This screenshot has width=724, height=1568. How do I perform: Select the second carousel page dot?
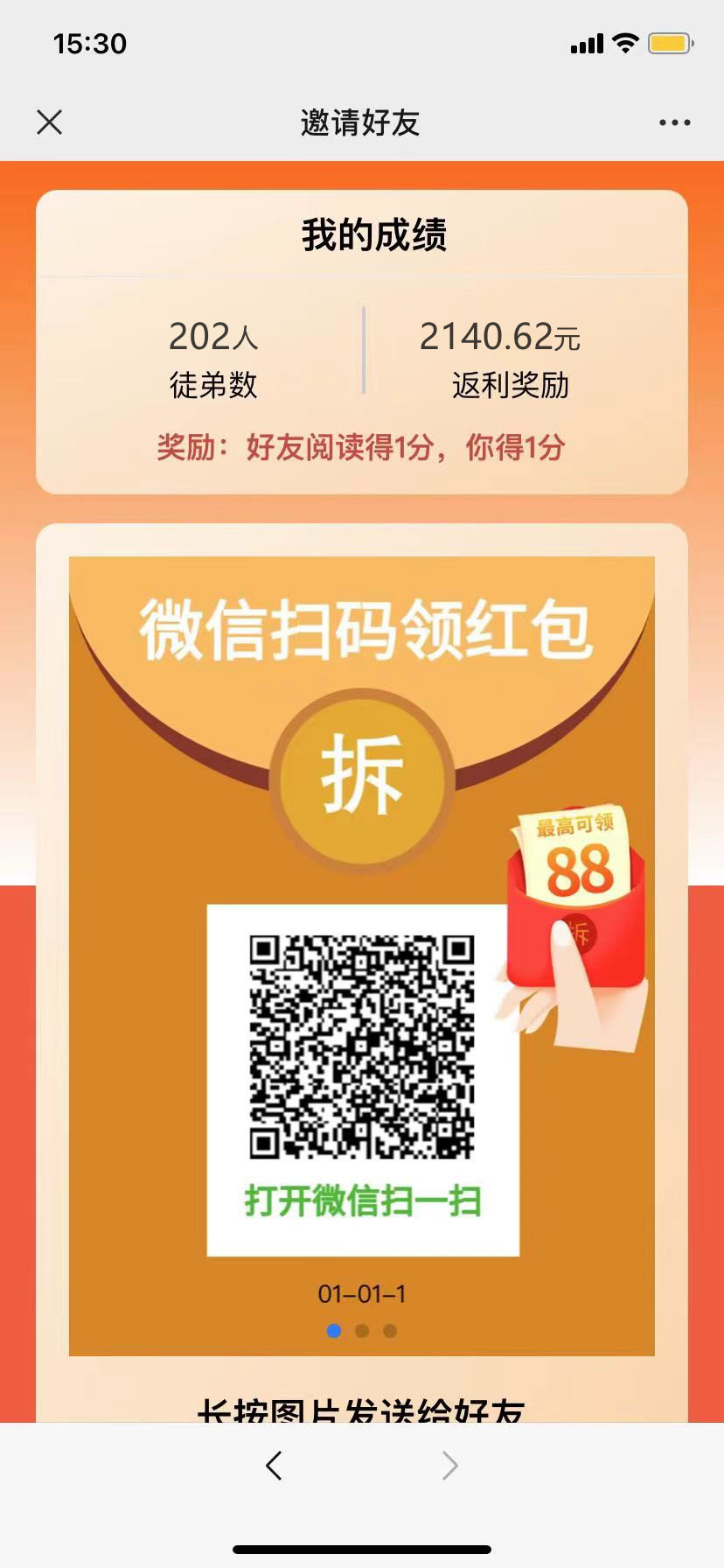pos(362,1331)
